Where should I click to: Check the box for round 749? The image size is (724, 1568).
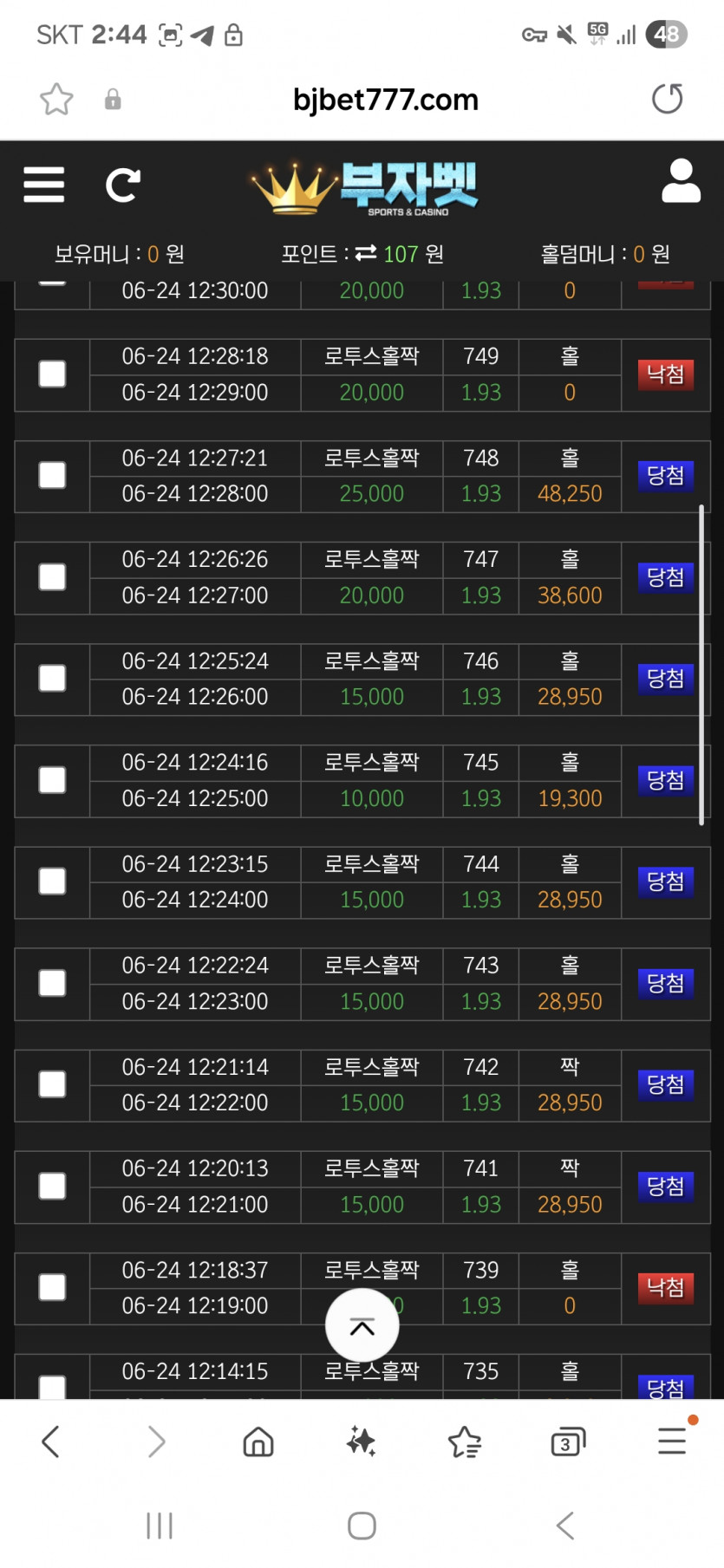pyautogui.click(x=52, y=374)
